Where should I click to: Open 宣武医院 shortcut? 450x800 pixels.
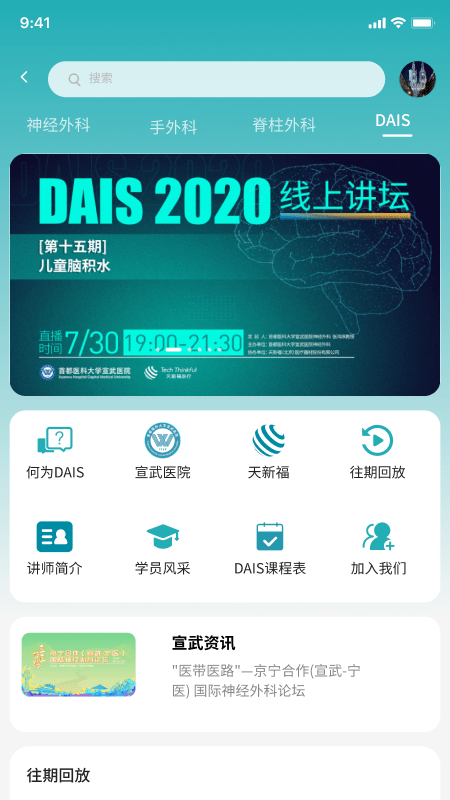pyautogui.click(x=162, y=453)
